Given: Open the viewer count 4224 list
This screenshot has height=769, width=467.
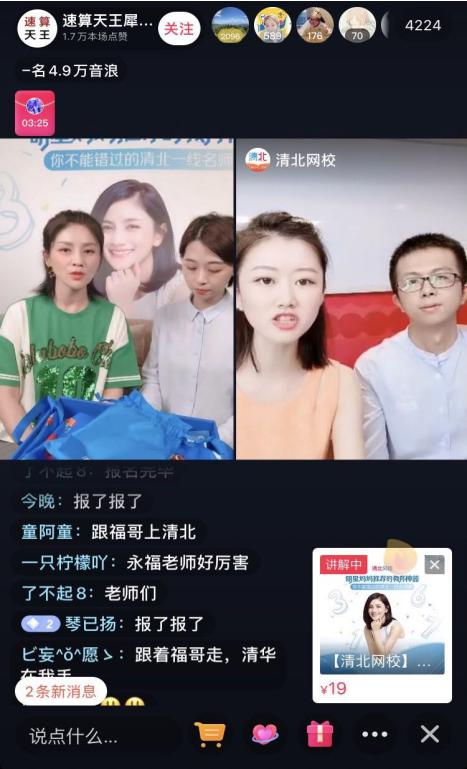Looking at the screenshot, I should (423, 26).
